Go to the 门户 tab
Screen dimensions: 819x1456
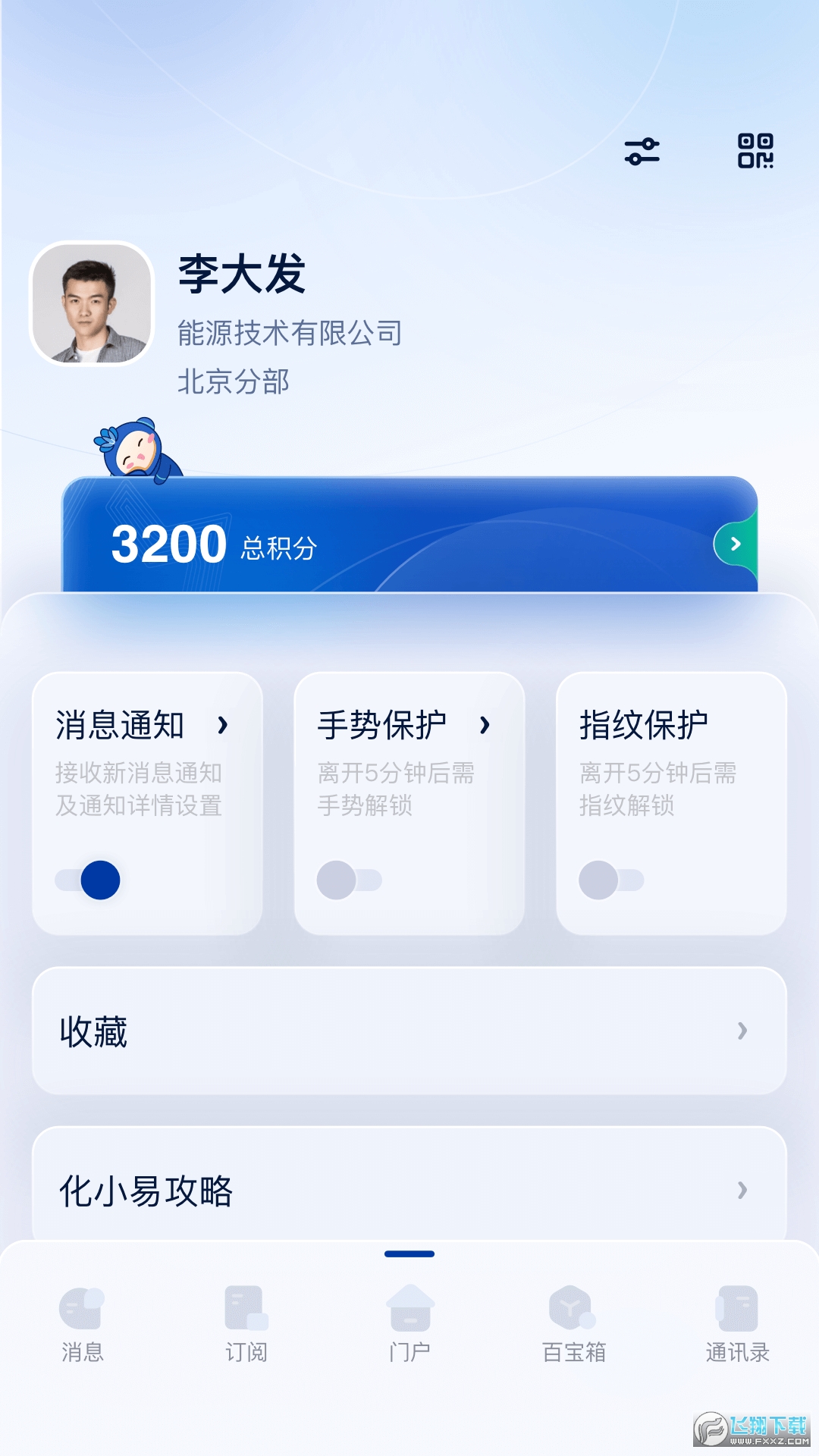pyautogui.click(x=409, y=1324)
